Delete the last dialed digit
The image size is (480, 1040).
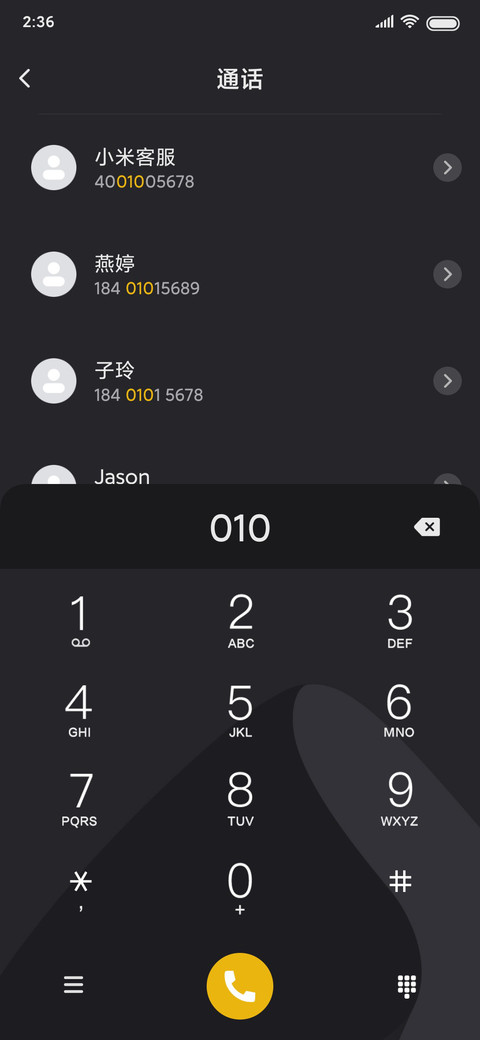(427, 527)
